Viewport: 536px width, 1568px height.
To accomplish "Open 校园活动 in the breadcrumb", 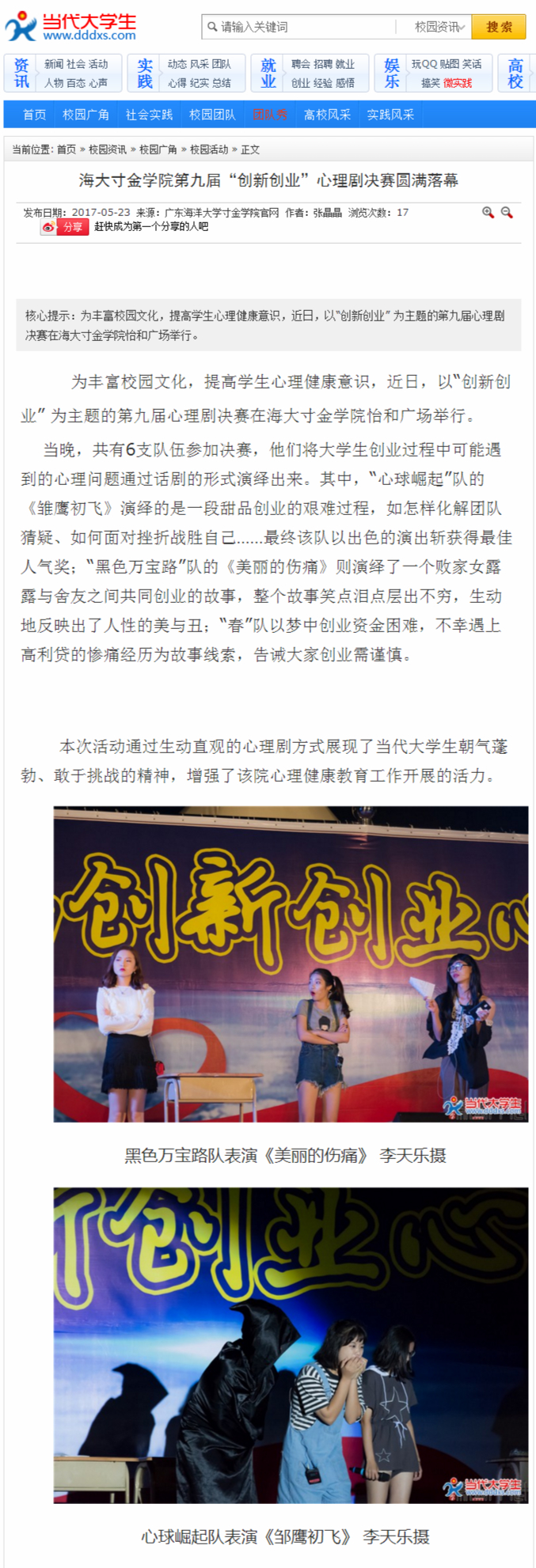I will click(209, 150).
